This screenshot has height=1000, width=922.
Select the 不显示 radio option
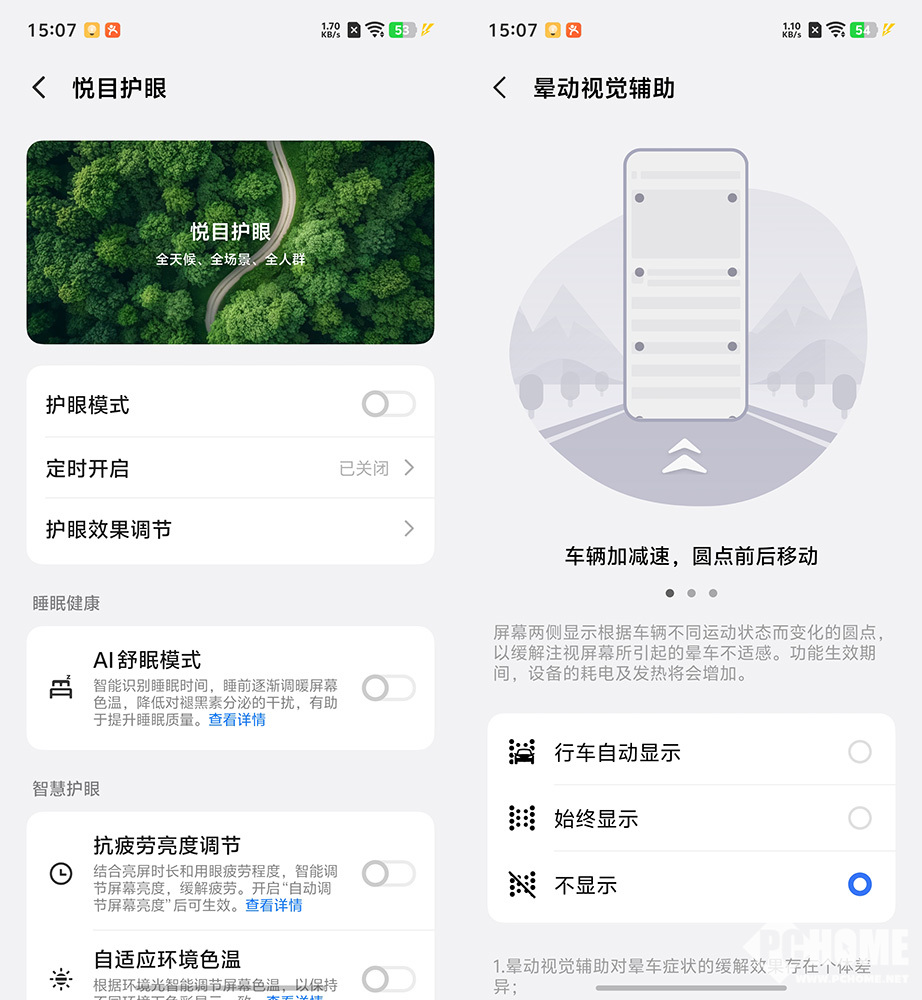click(859, 884)
